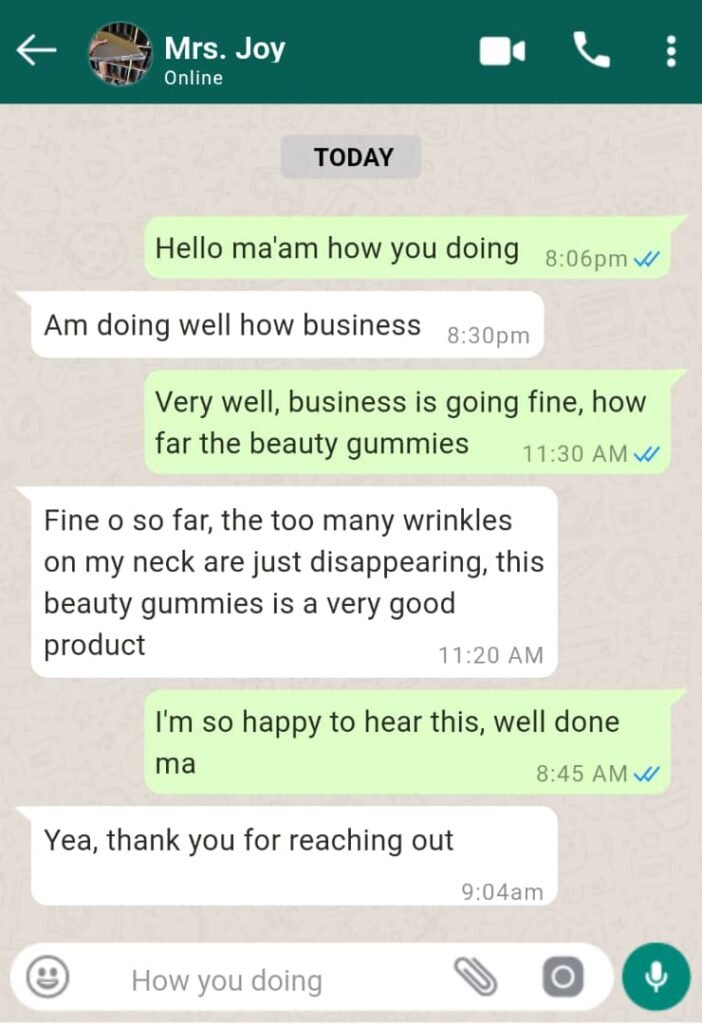Attach a file with the paperclip
This screenshot has height=1024, width=702.
point(477,977)
